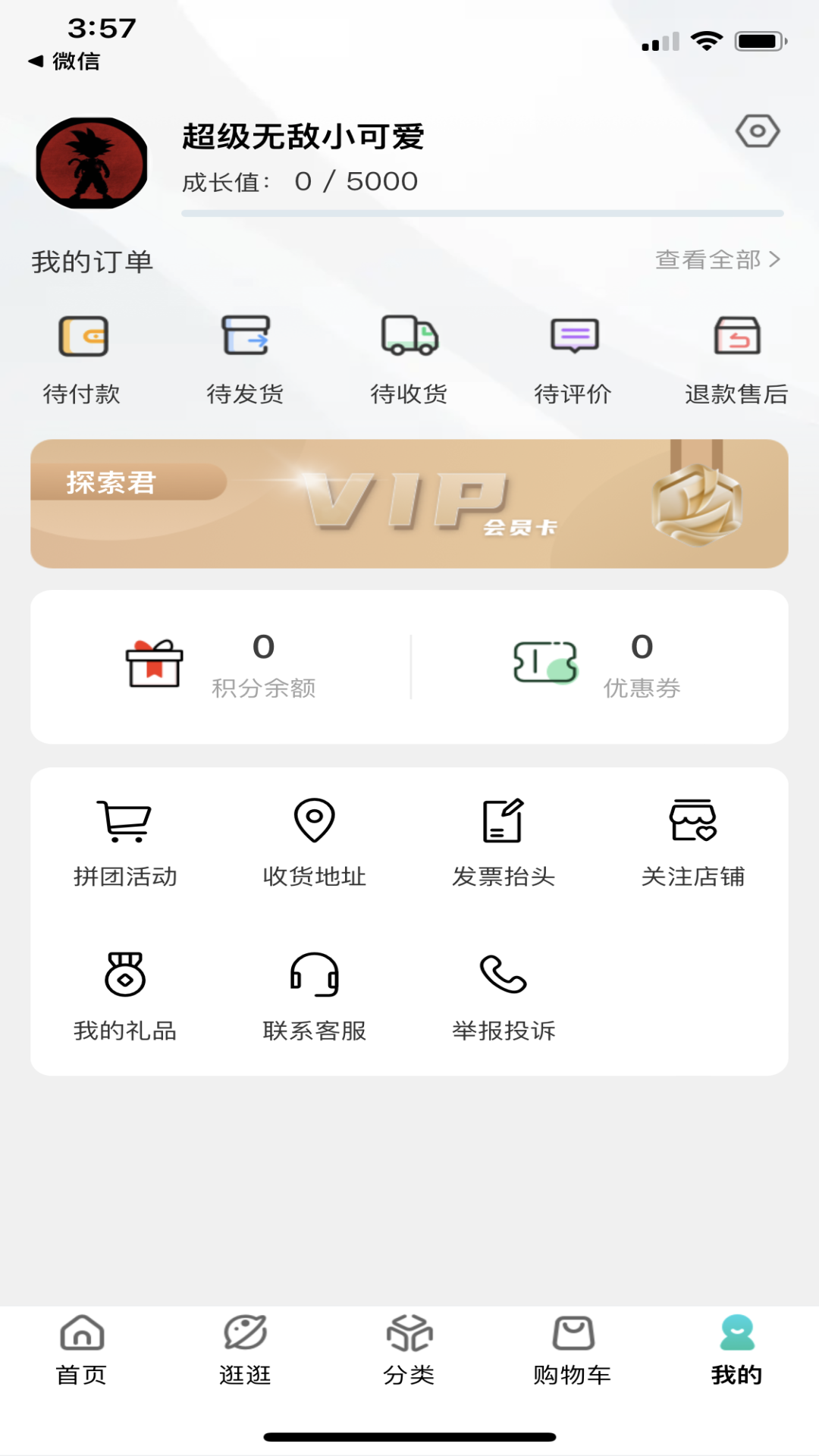
Task: Open the VIP 会员卡 membership banner
Action: click(409, 503)
